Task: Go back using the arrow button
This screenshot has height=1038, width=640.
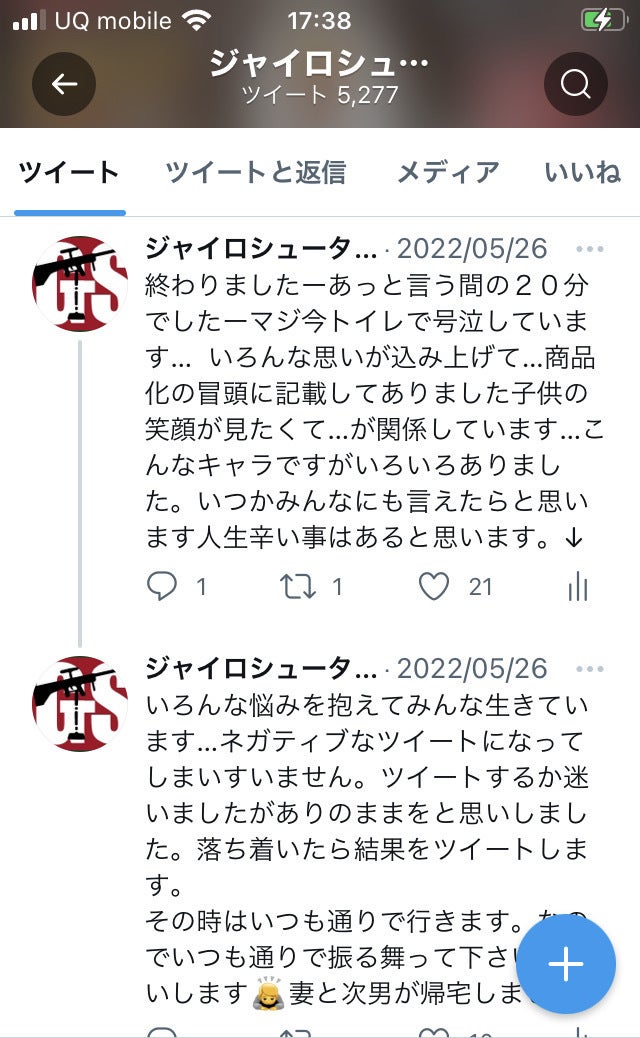Action: [x=64, y=84]
